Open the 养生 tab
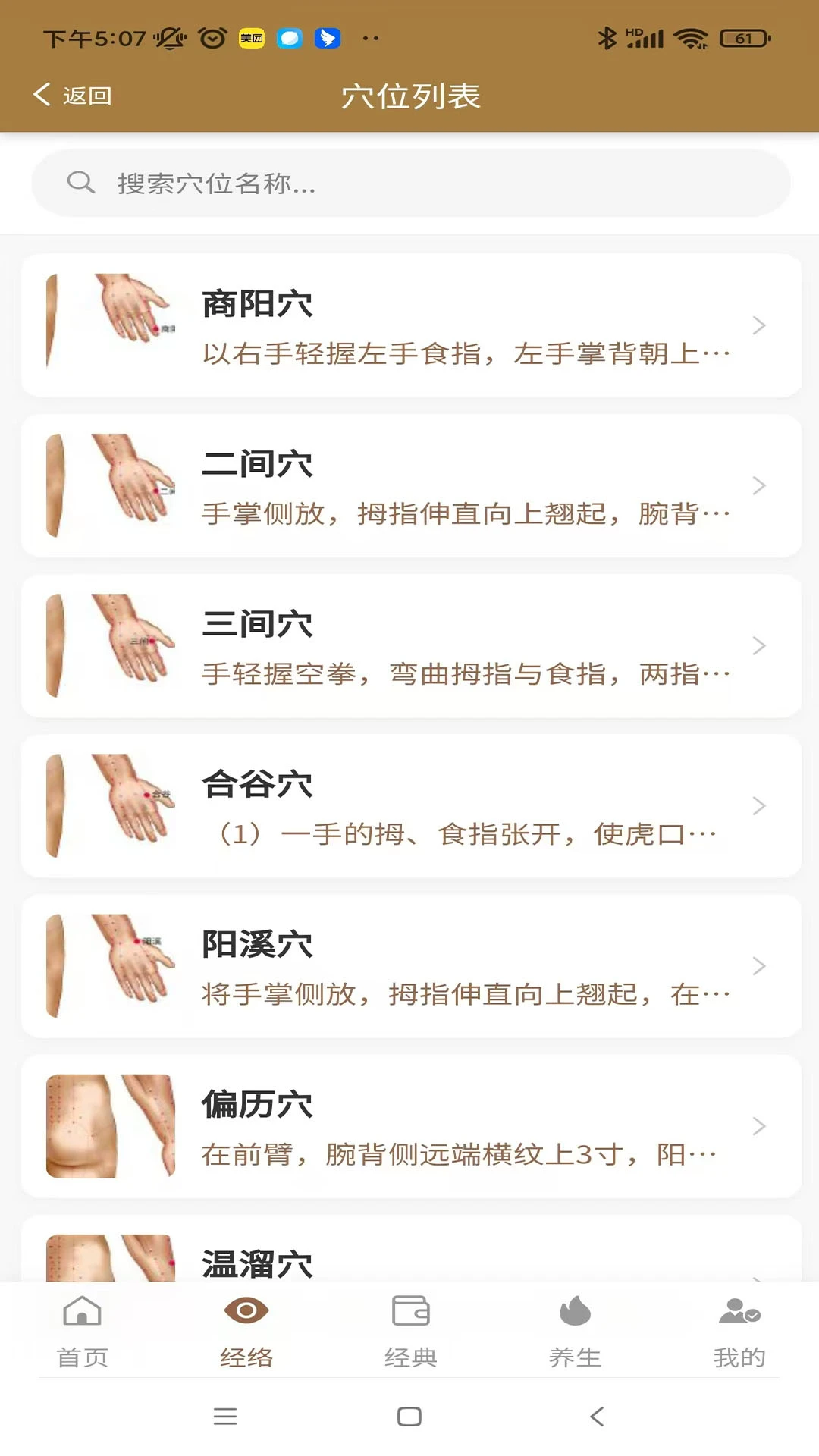Screen dimensions: 819x1456 (575, 1332)
